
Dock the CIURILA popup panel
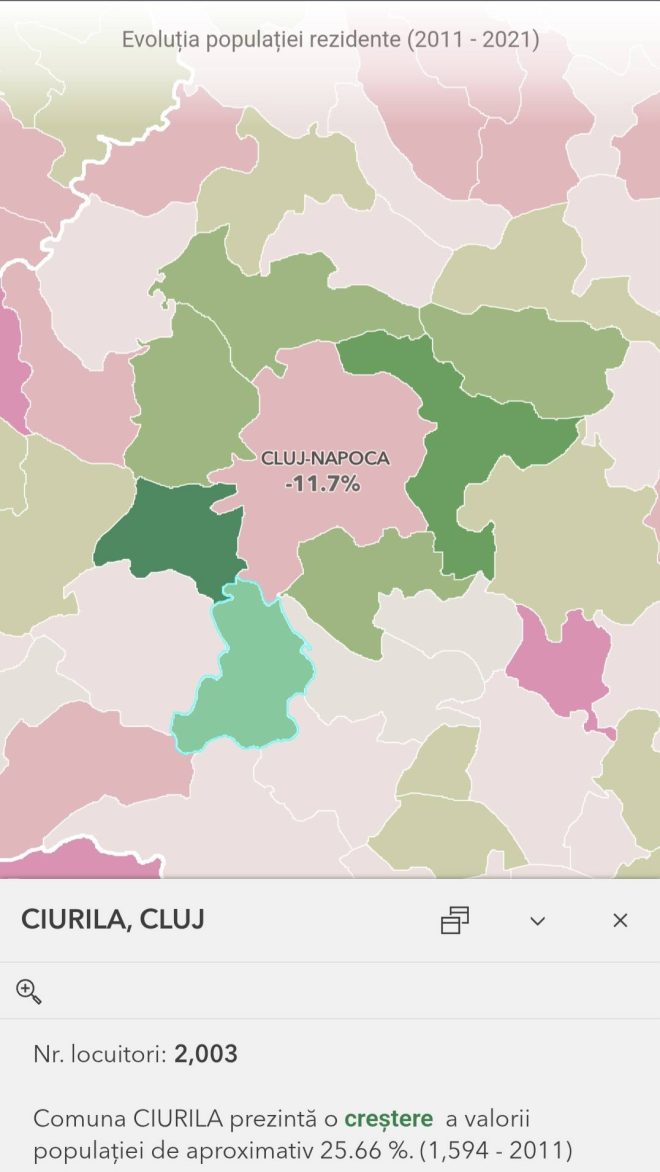[455, 920]
